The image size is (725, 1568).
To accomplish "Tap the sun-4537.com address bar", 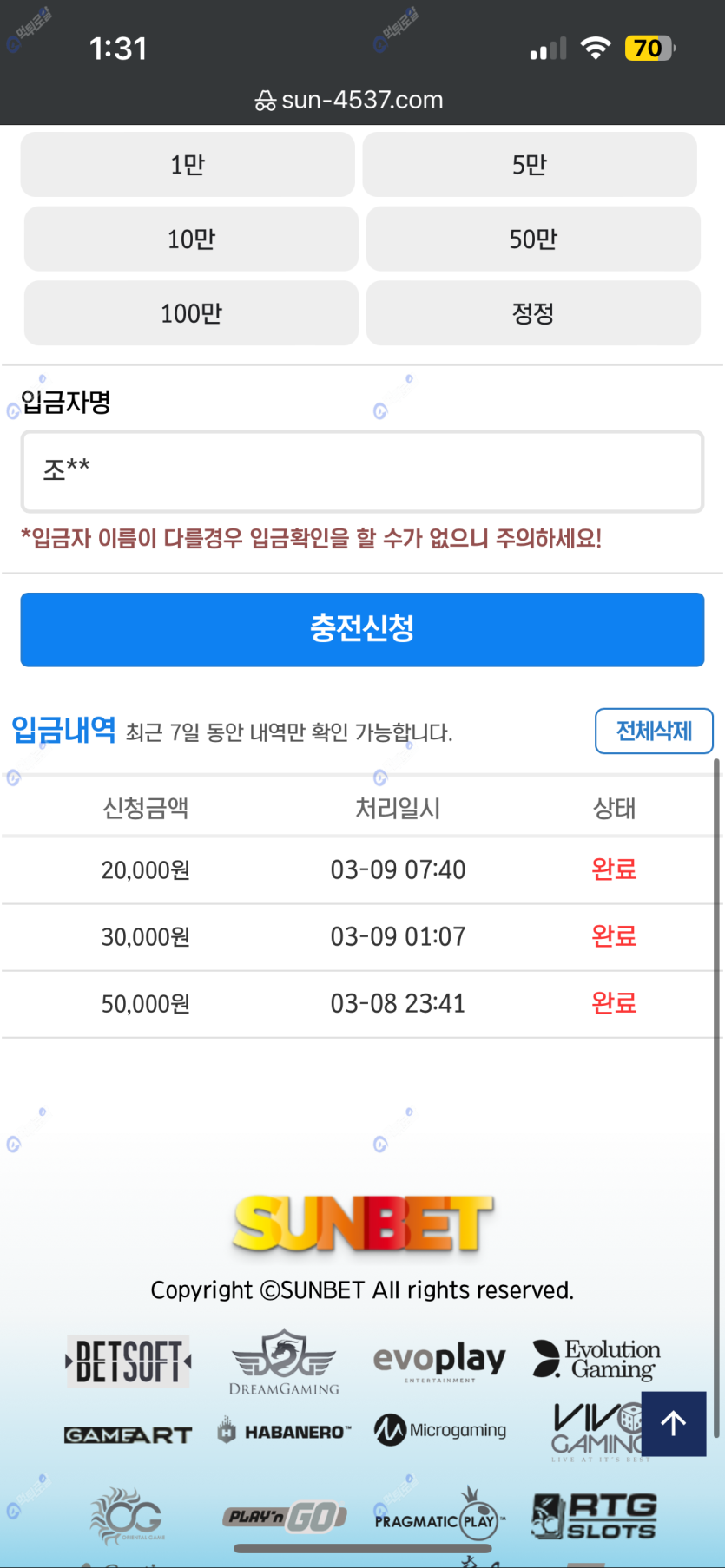I will pos(350,100).
